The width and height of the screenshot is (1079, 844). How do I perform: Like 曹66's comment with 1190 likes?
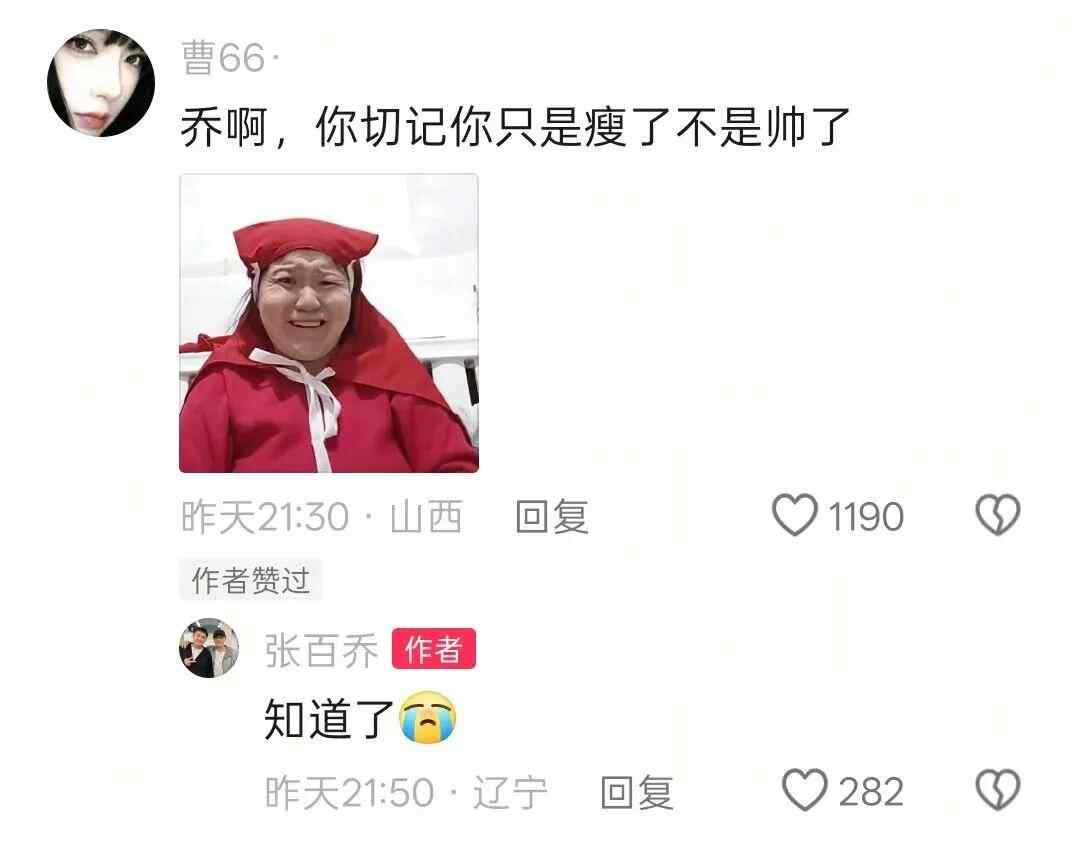point(796,516)
